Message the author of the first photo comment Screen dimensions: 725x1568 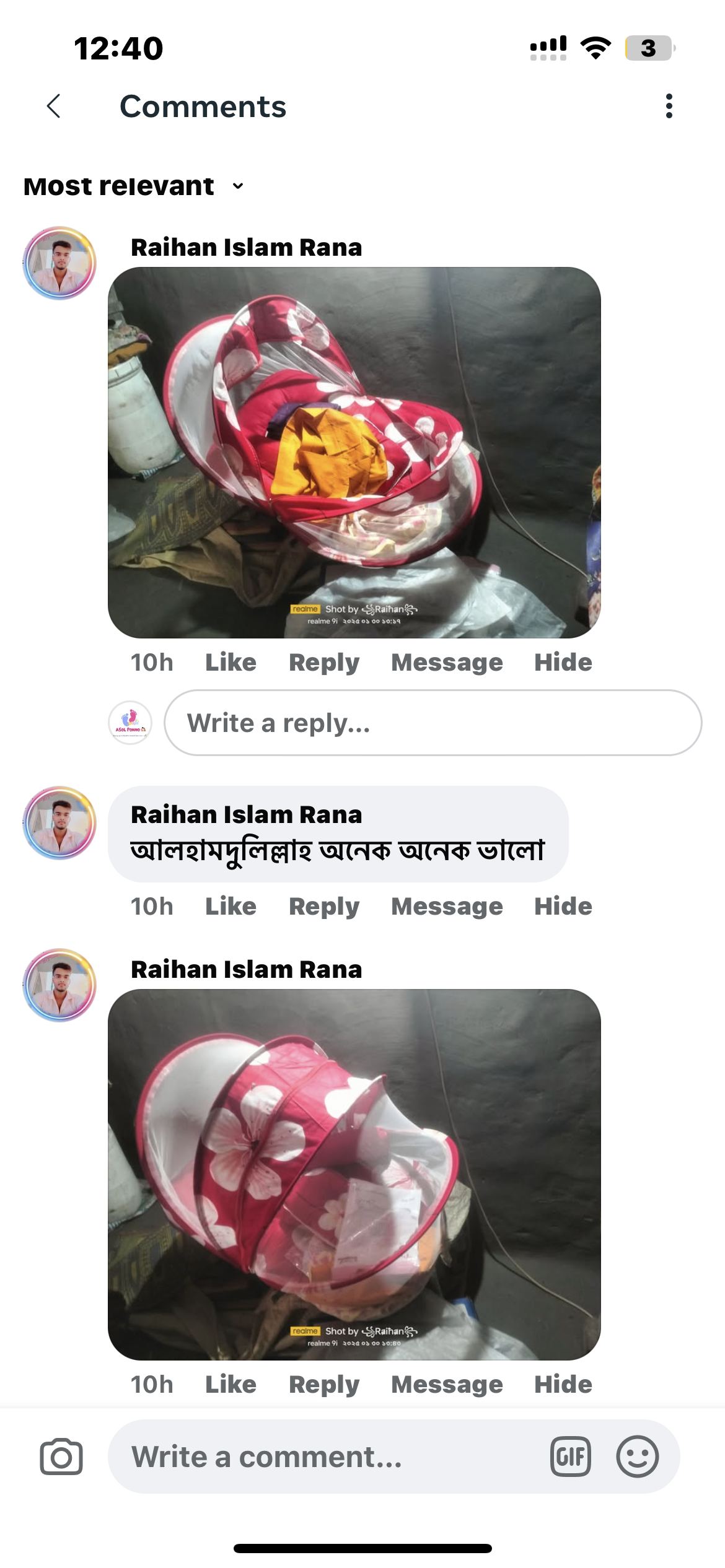point(446,662)
